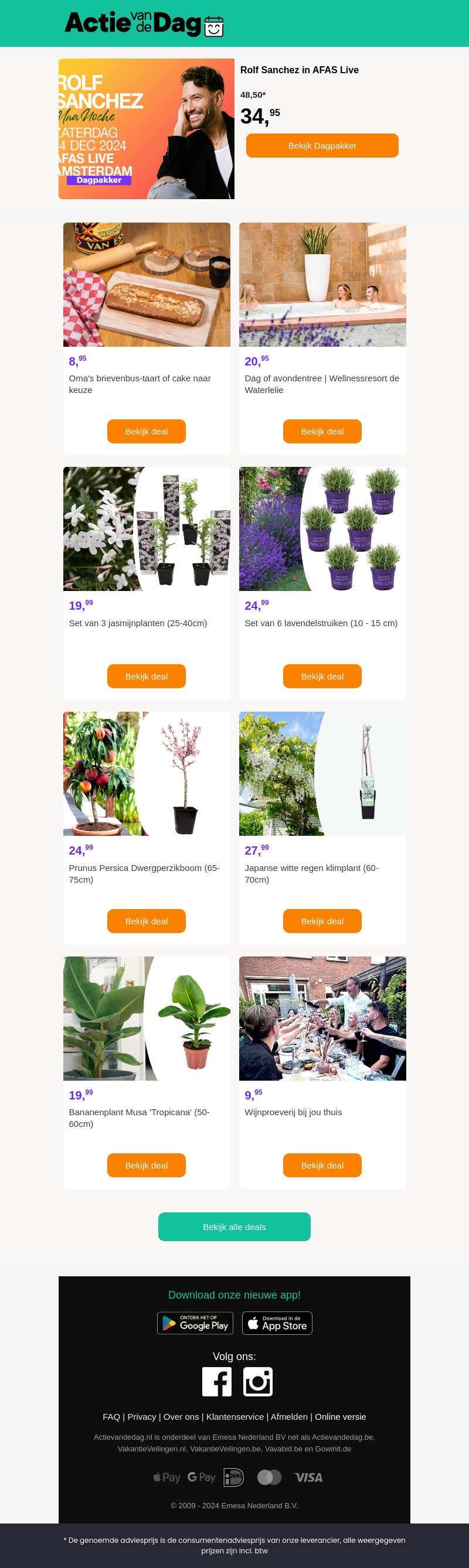Open the Rolf Sanchez AFAS Live banner
The image size is (469, 1568).
pyautogui.click(x=146, y=128)
